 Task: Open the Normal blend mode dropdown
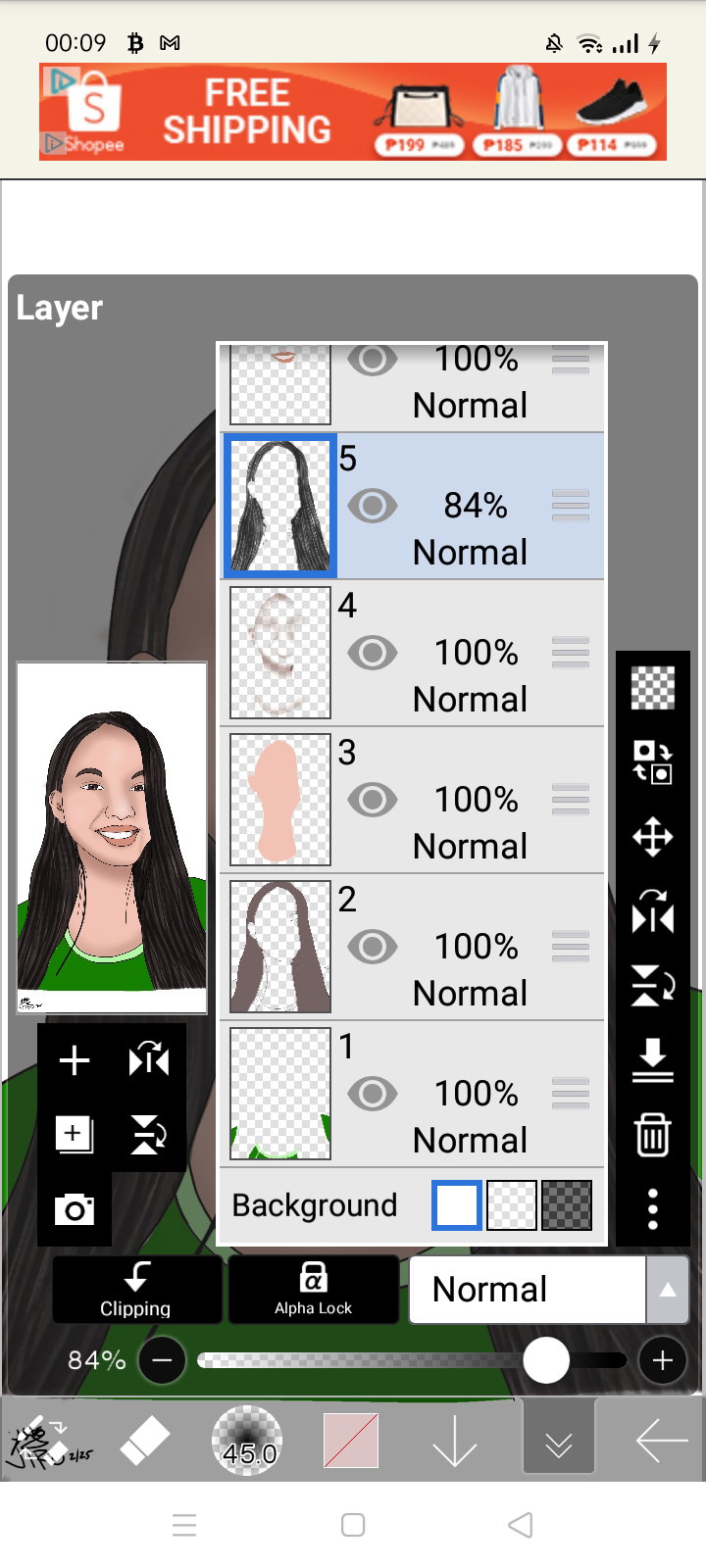point(548,1290)
